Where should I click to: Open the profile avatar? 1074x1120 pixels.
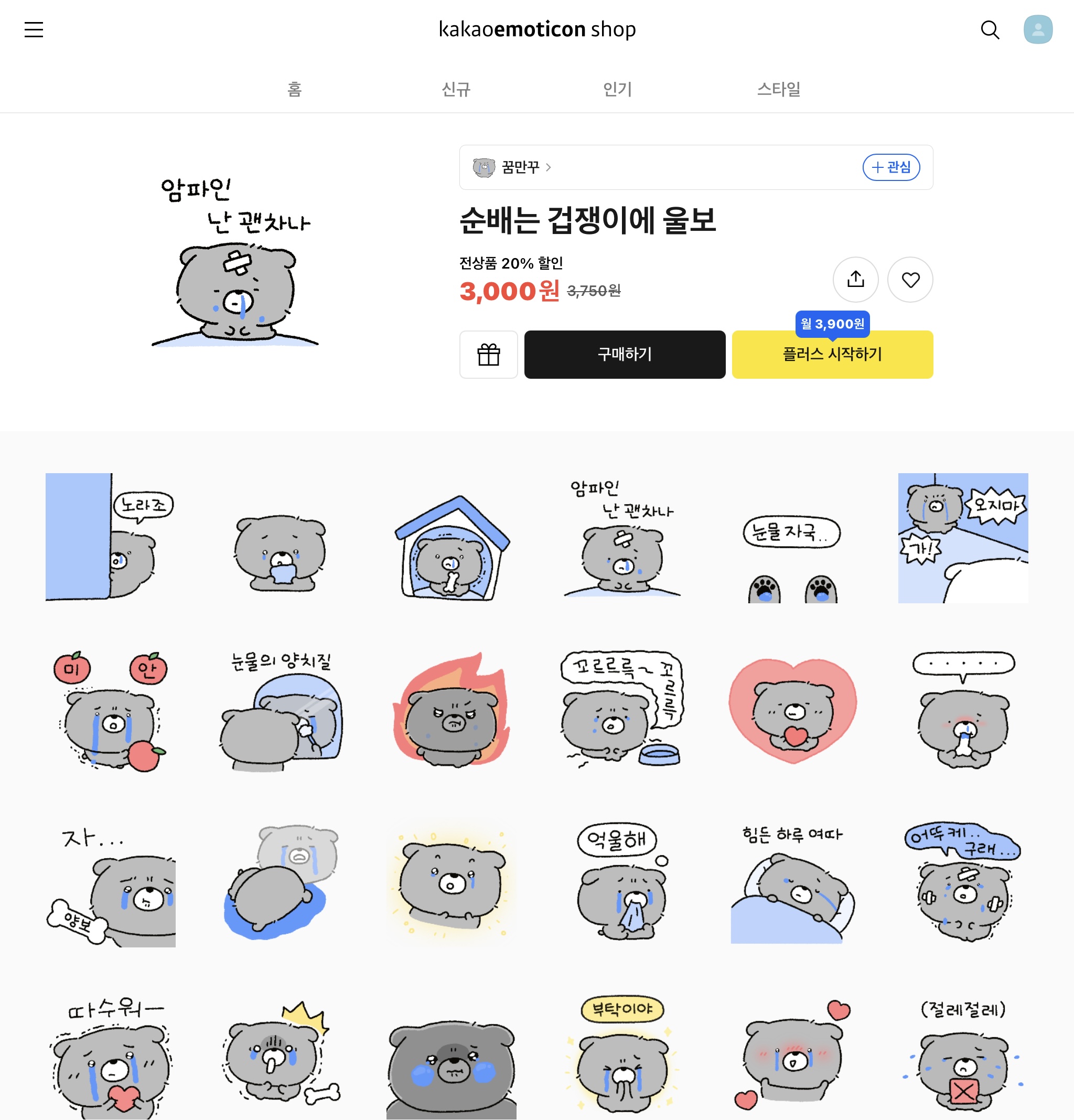[1037, 30]
